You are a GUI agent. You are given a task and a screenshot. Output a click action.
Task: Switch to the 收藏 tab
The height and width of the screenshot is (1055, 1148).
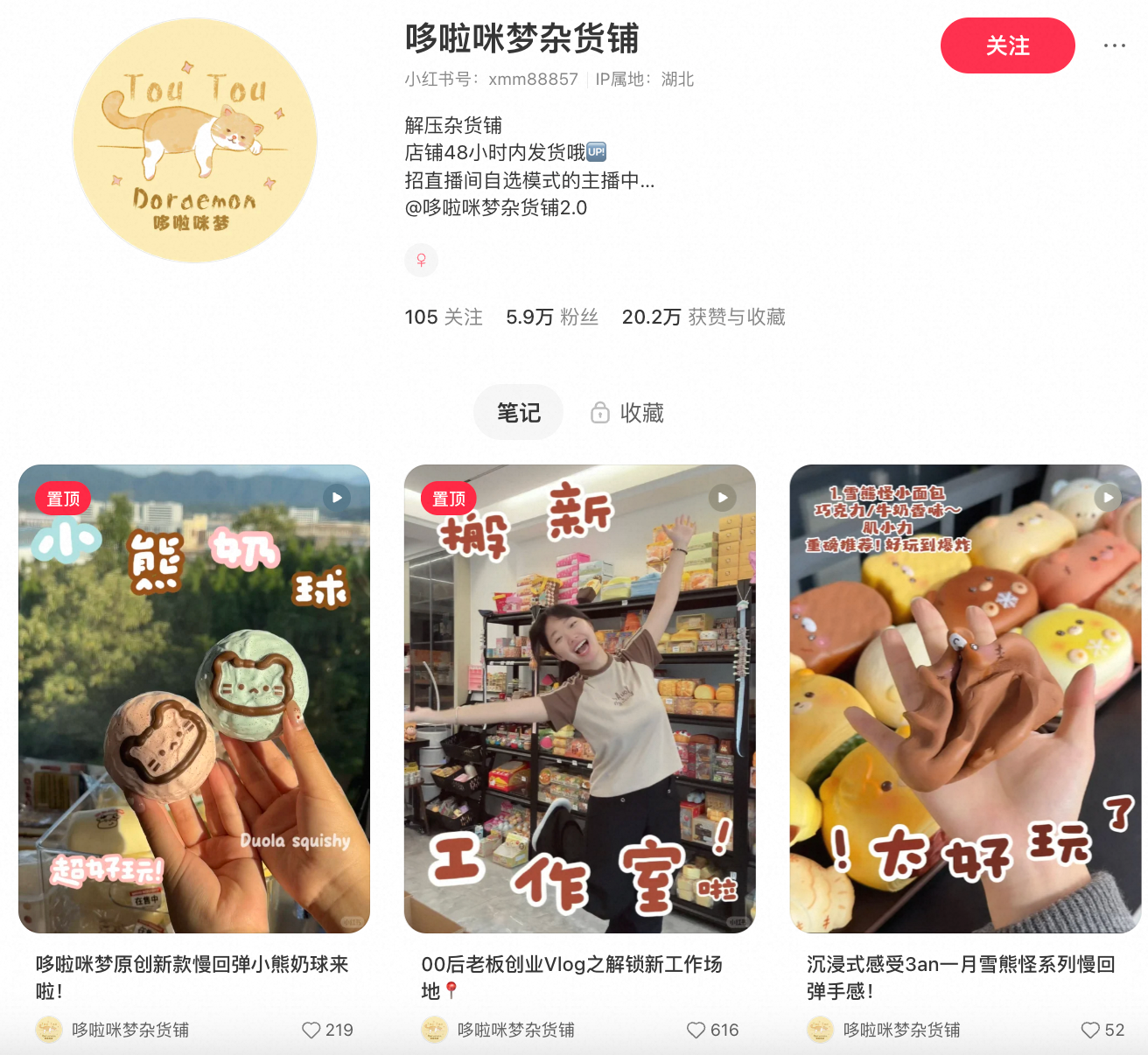pyautogui.click(x=627, y=413)
